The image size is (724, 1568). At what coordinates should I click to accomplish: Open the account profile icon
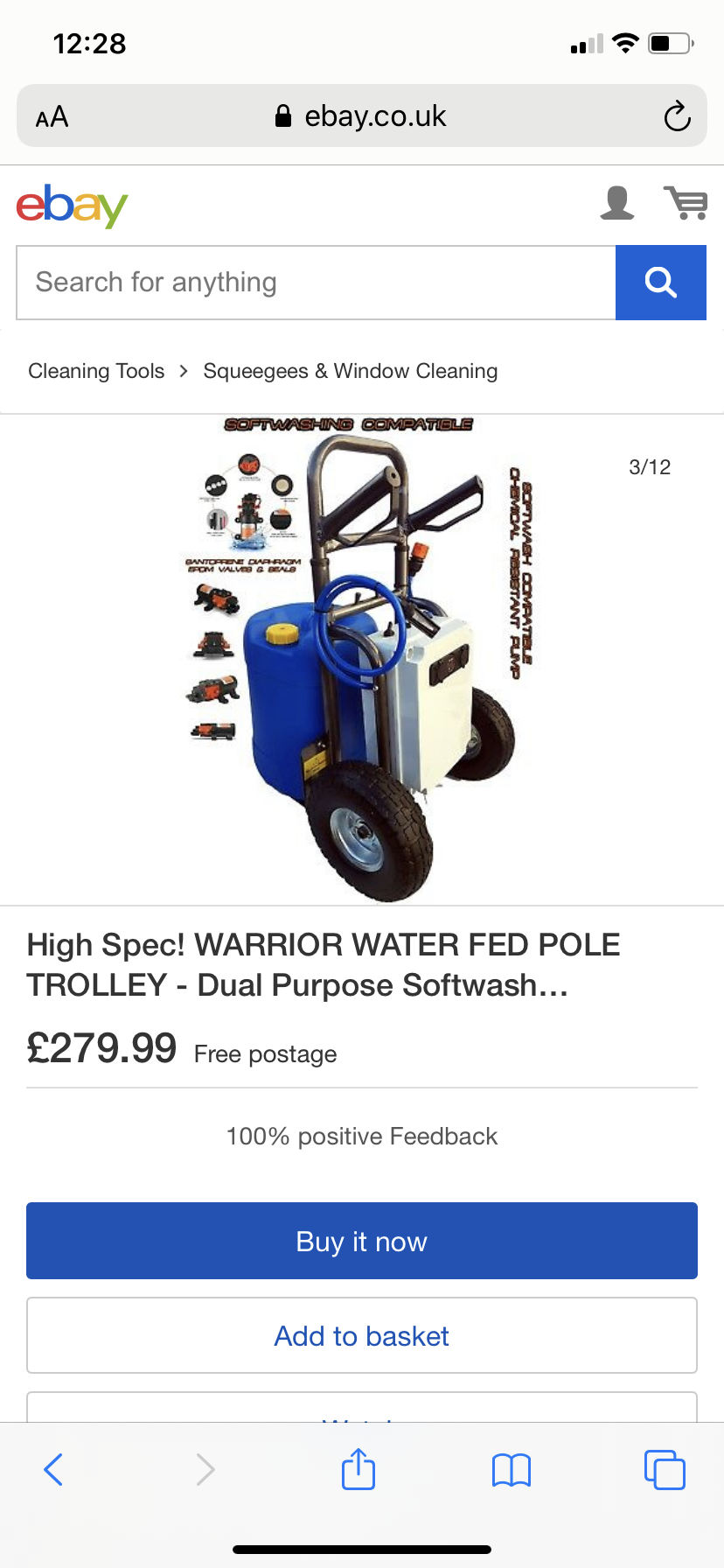tap(616, 203)
